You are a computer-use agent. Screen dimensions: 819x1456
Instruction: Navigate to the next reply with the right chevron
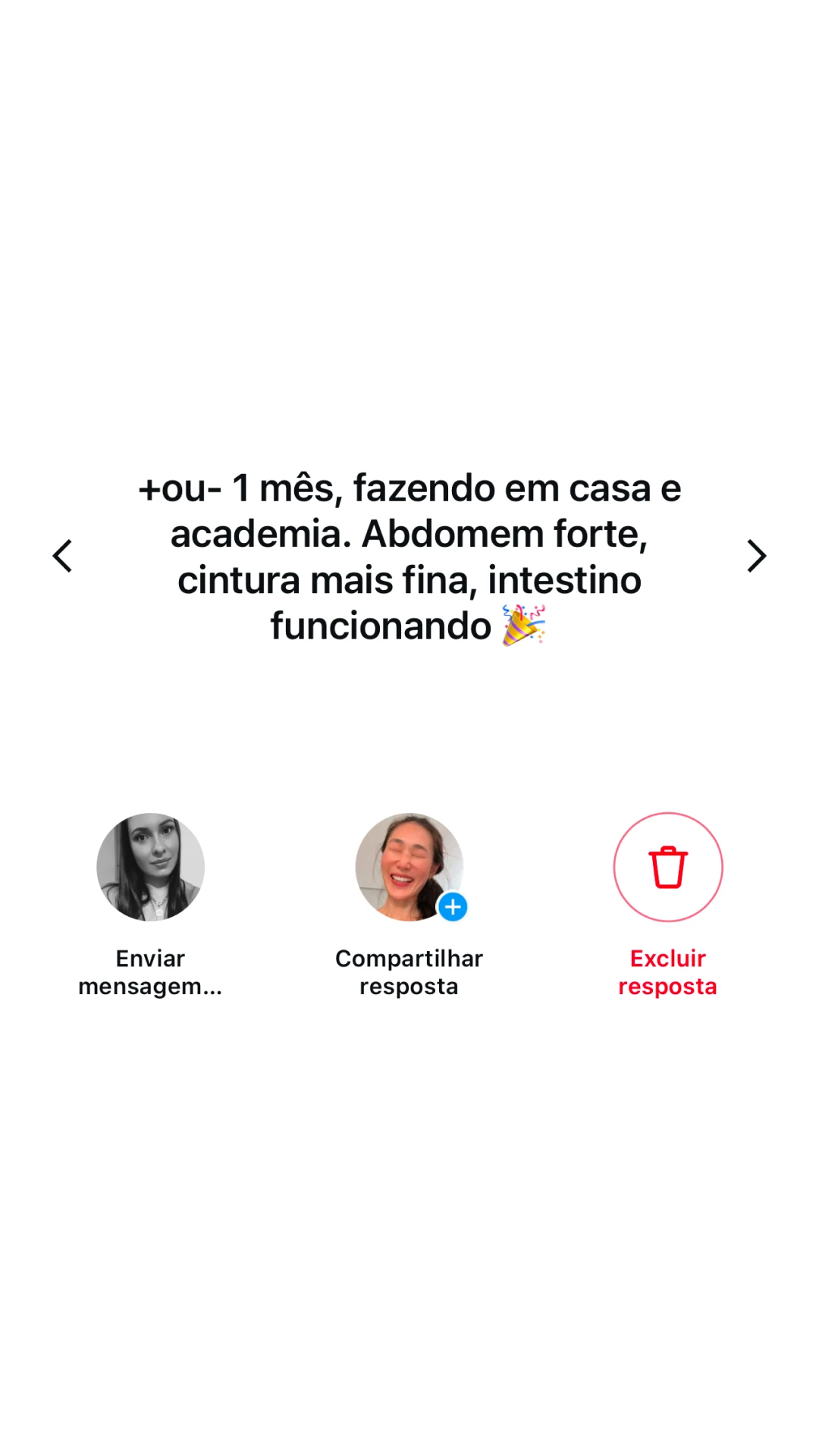(756, 556)
